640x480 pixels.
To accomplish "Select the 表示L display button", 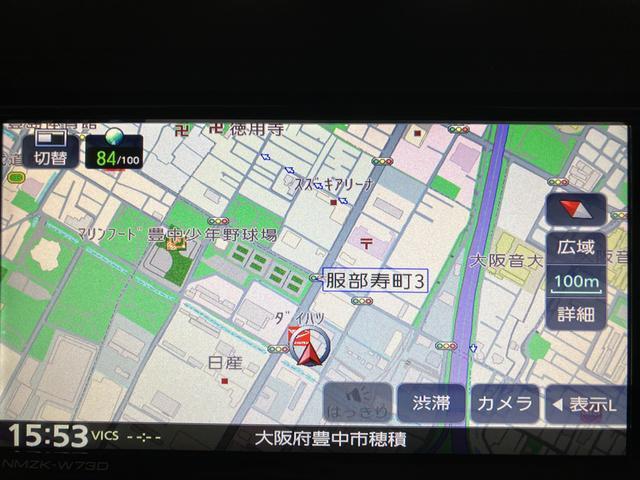I will 578,403.
